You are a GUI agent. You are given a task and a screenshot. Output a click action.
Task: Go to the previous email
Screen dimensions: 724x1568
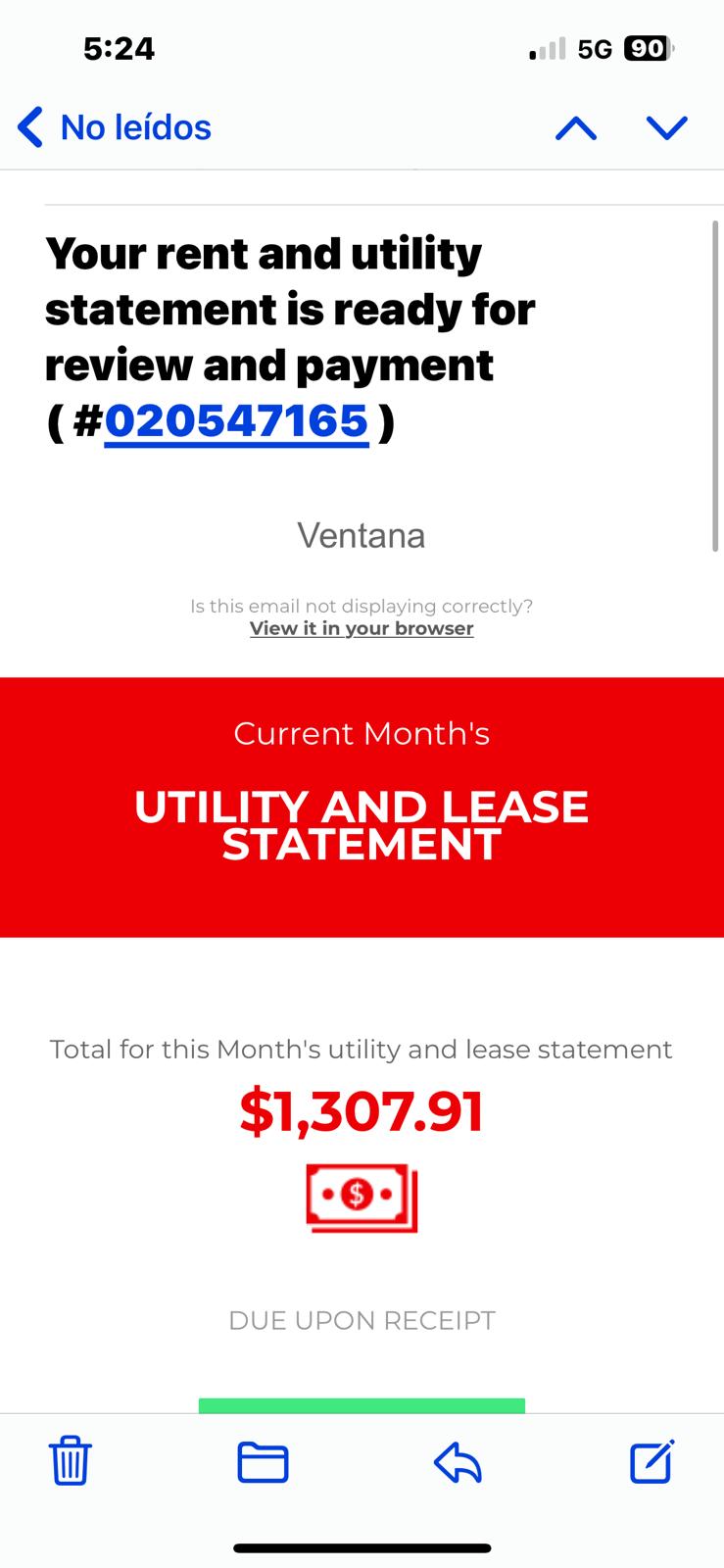[575, 128]
